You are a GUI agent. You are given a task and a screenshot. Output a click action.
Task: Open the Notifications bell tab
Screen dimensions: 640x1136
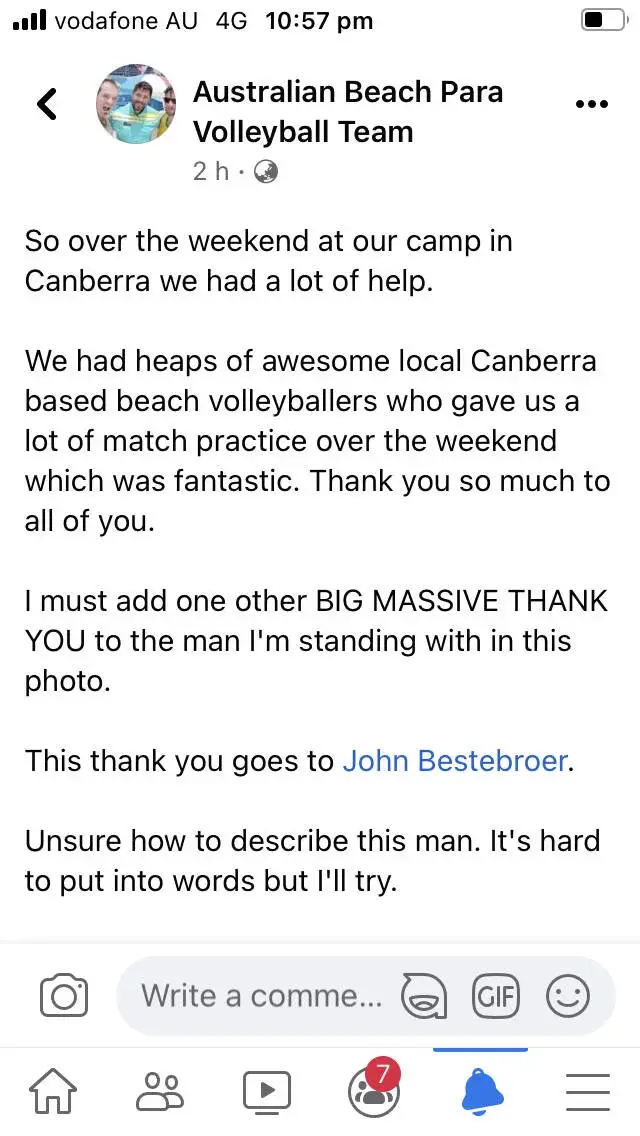tap(481, 1092)
